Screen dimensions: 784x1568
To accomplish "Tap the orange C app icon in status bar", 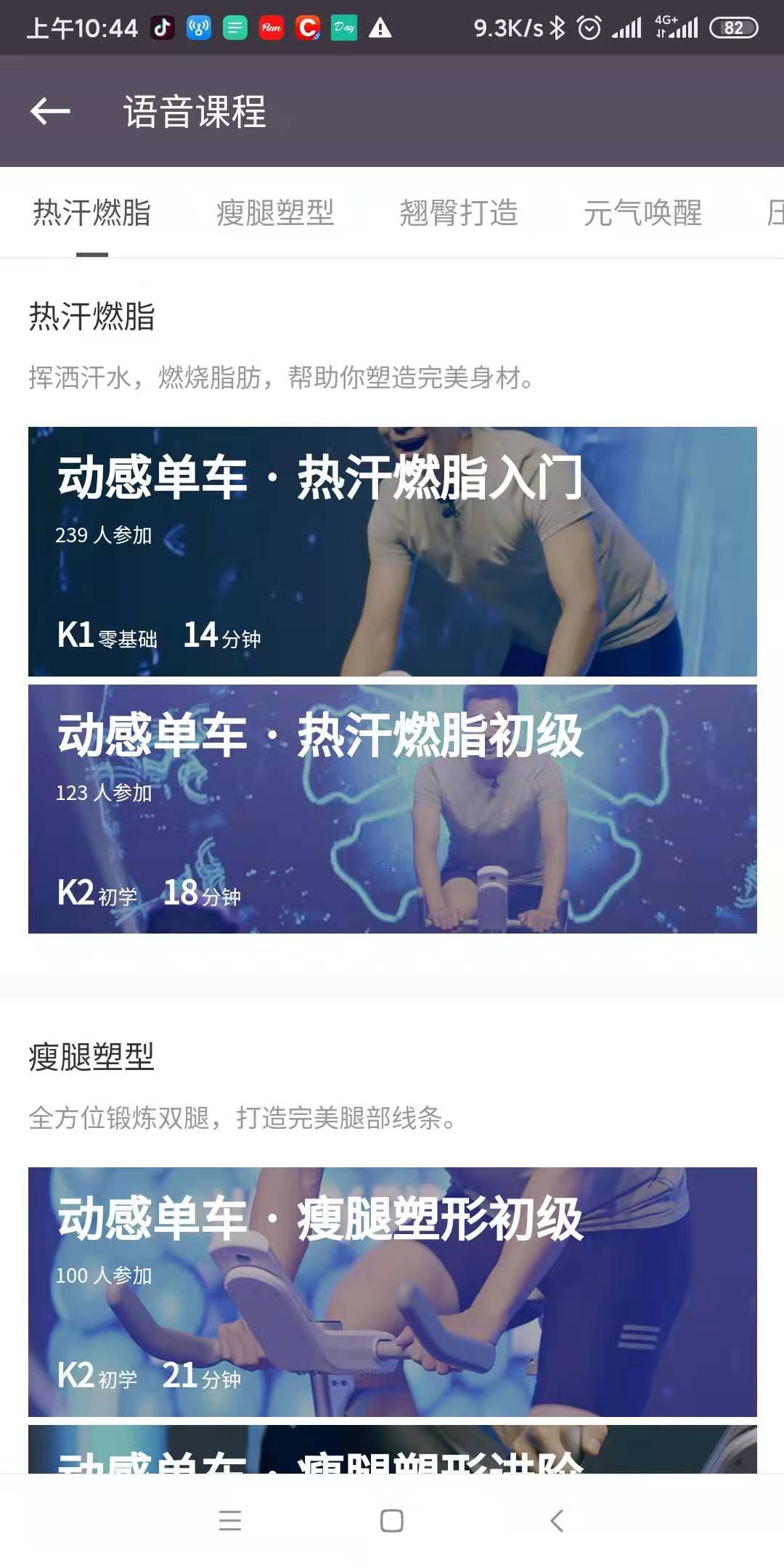I will pyautogui.click(x=308, y=28).
